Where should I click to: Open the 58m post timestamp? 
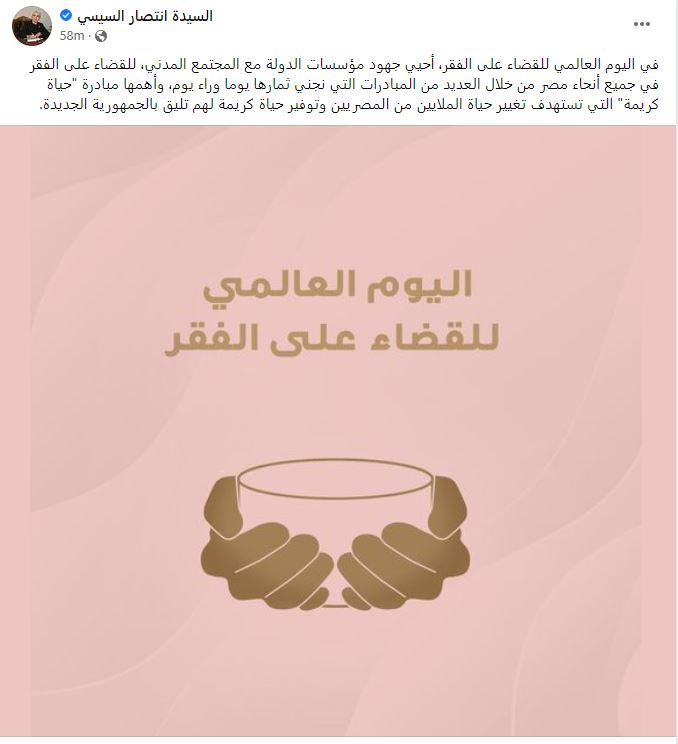click(71, 35)
